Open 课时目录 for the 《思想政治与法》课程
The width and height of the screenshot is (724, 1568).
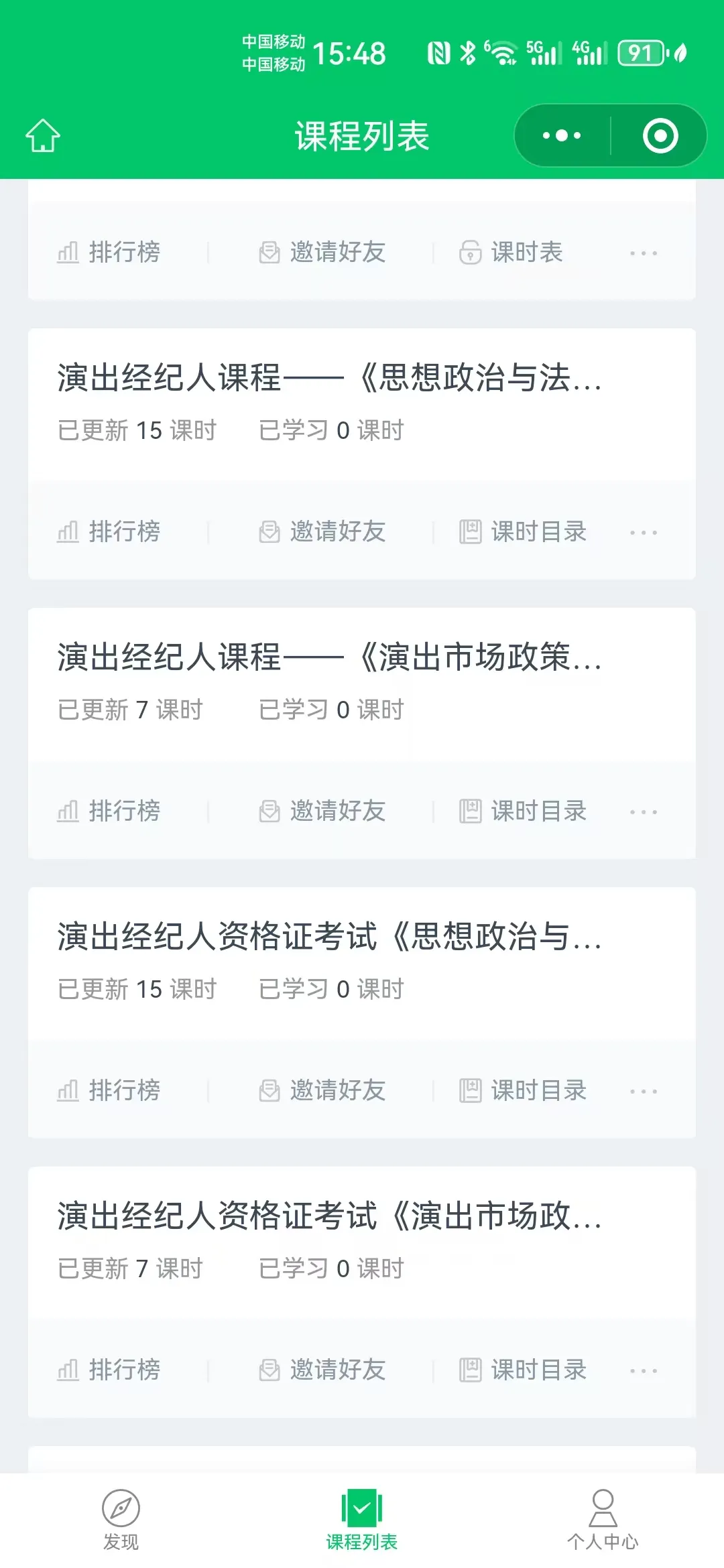pos(522,531)
